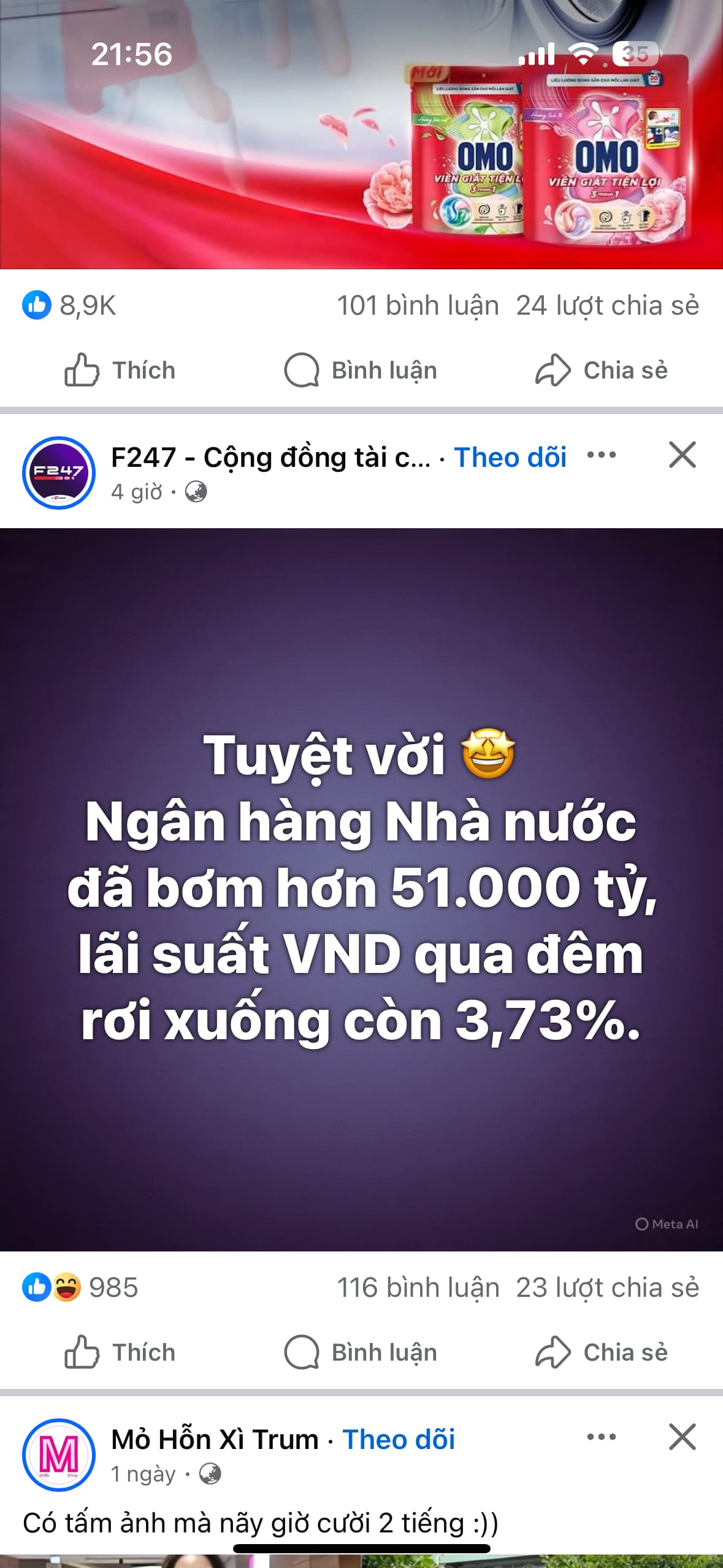Comment on the F247 post

[361, 1352]
